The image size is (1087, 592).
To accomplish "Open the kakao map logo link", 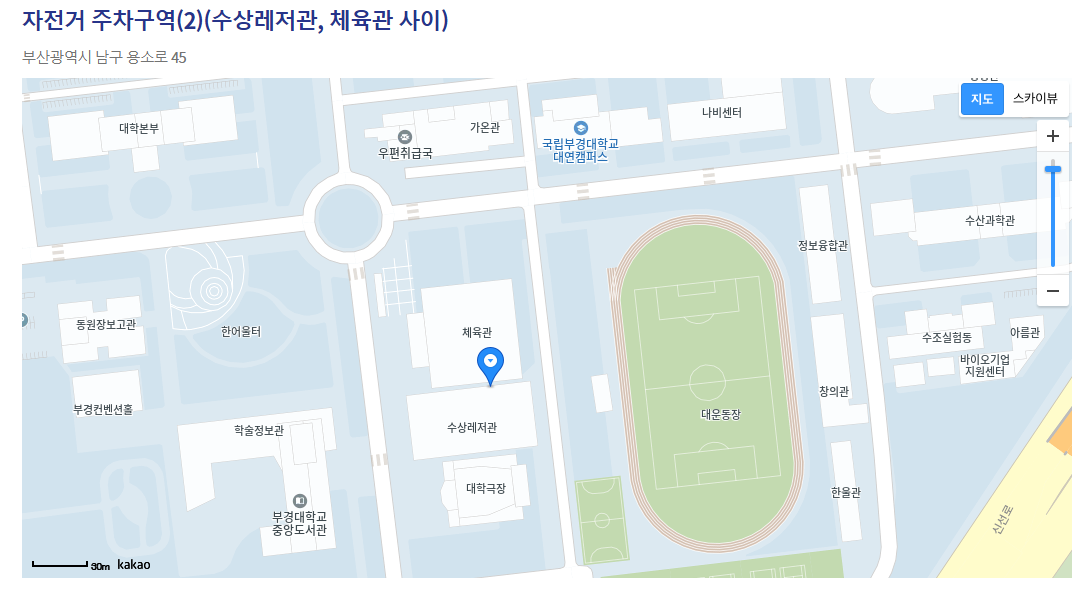I will point(133,565).
